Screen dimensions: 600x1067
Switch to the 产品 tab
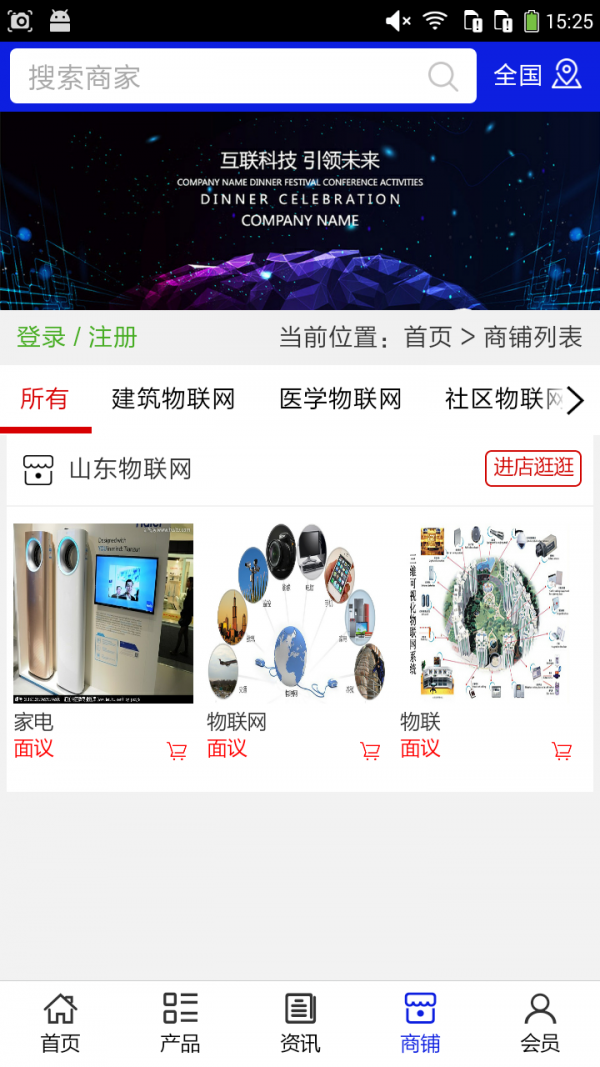(x=180, y=1023)
